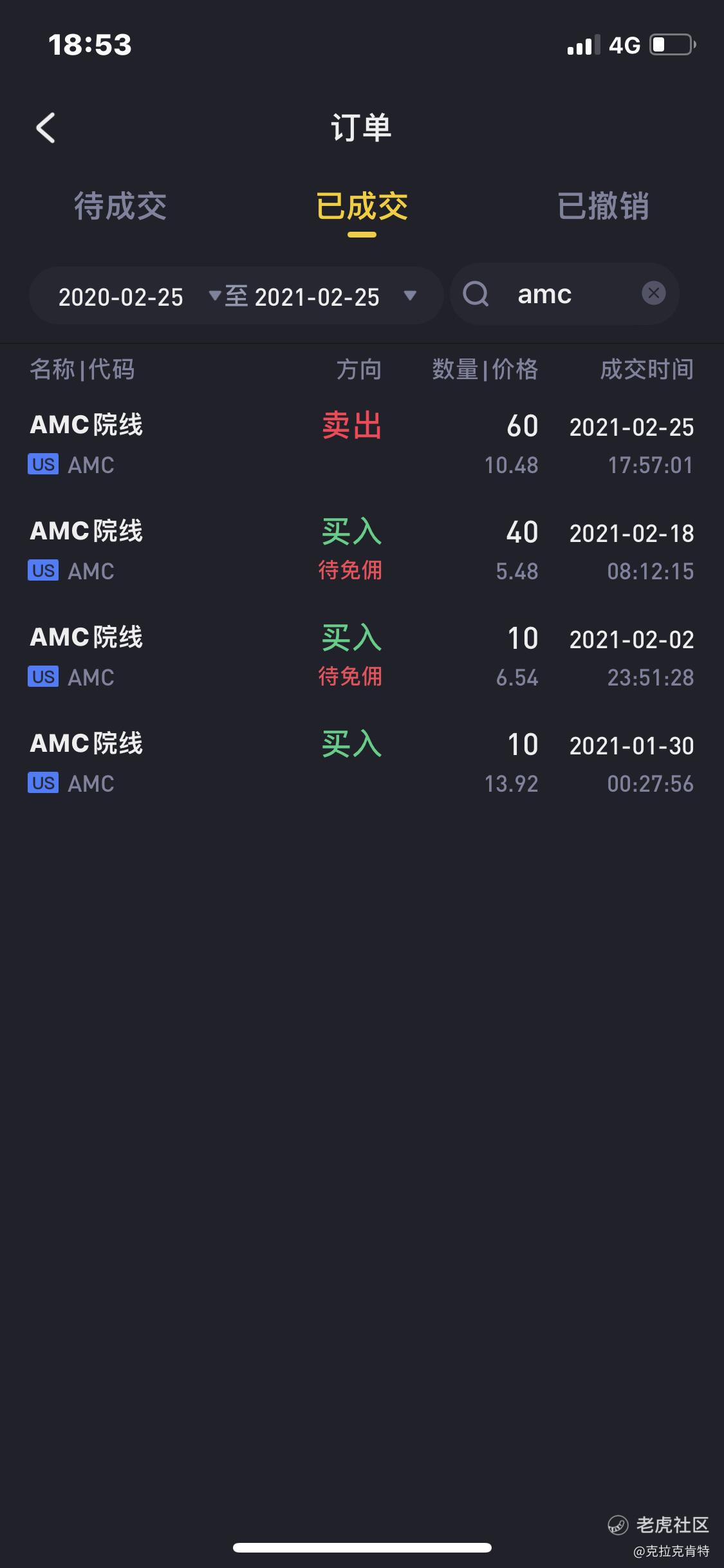Viewport: 724px width, 1568px height.
Task: Select the 已成交 tab
Action: [x=362, y=207]
